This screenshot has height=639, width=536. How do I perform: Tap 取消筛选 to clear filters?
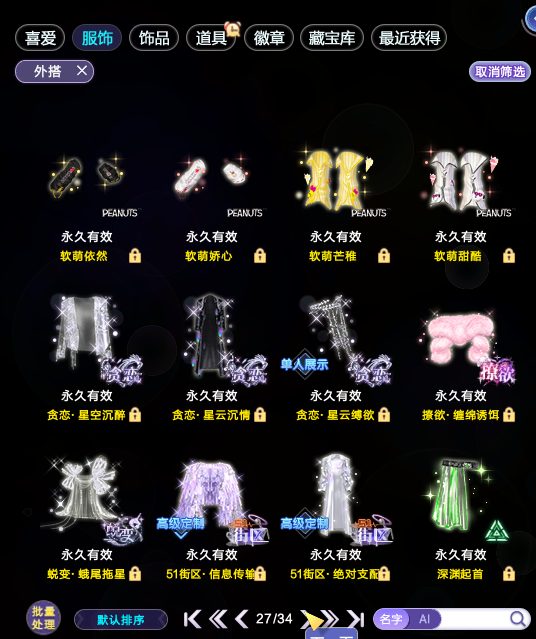[x=500, y=72]
